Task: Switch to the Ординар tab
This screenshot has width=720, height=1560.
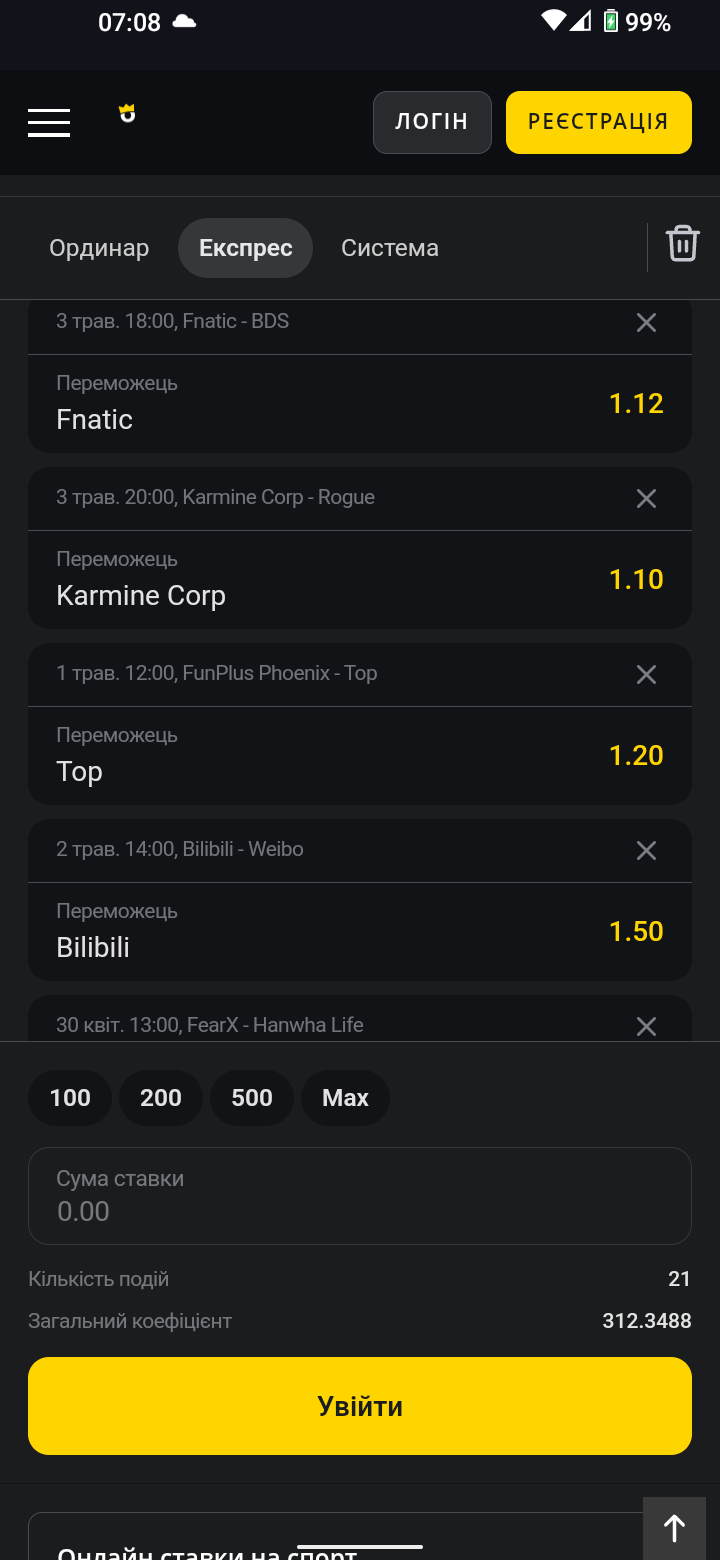Action: point(99,248)
